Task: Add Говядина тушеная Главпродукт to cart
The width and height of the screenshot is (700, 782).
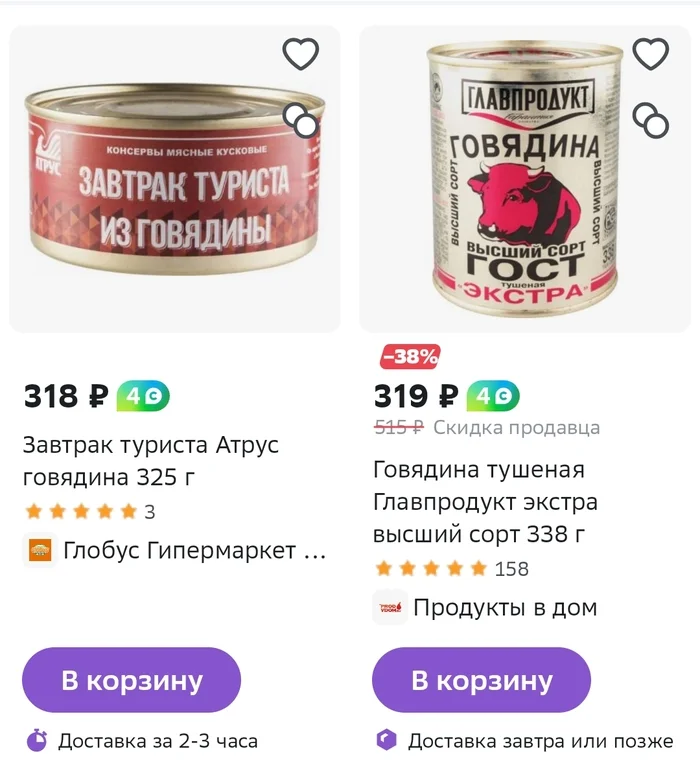Action: (x=482, y=680)
